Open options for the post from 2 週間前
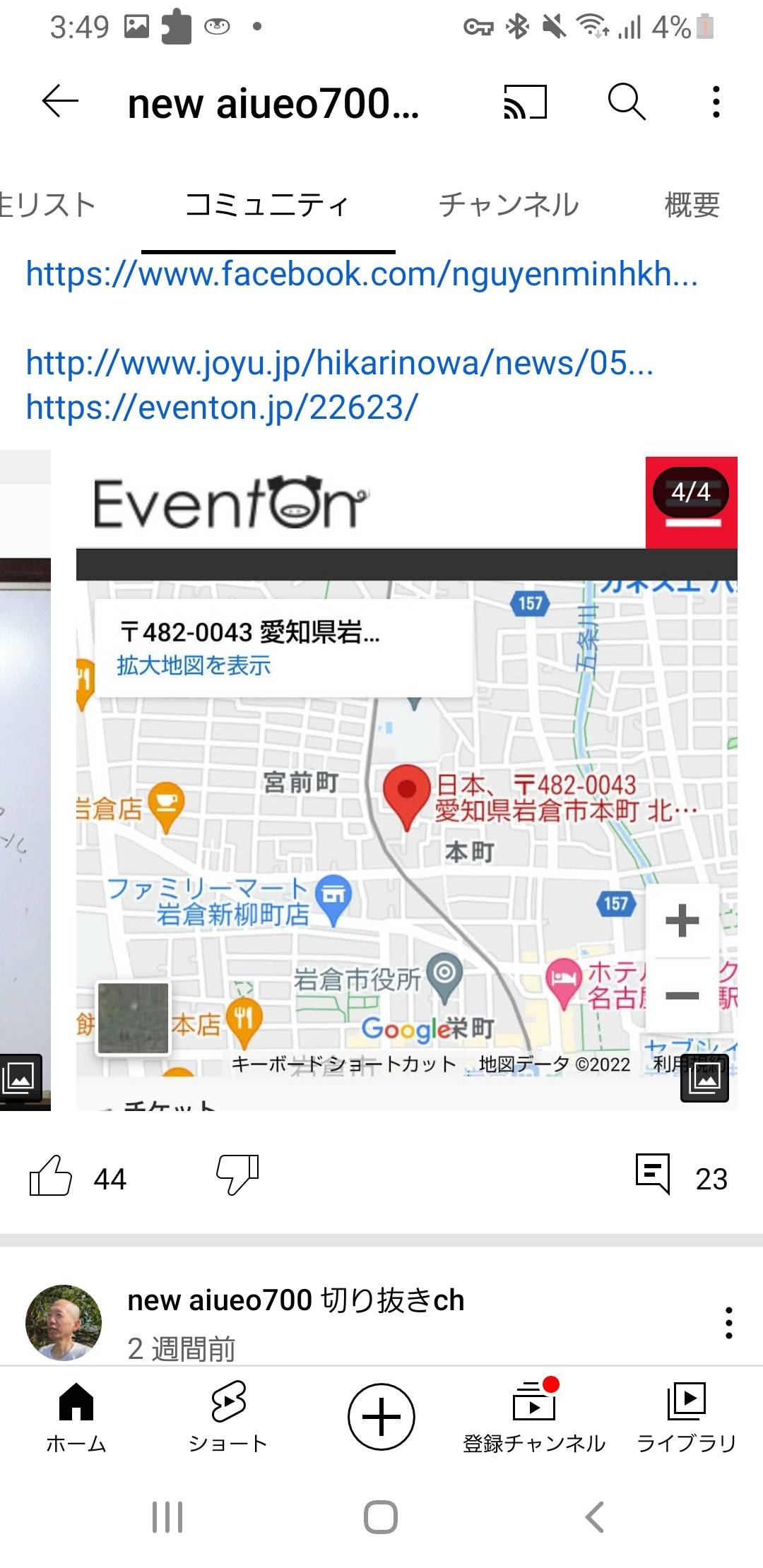The width and height of the screenshot is (763, 1568). point(728,1323)
